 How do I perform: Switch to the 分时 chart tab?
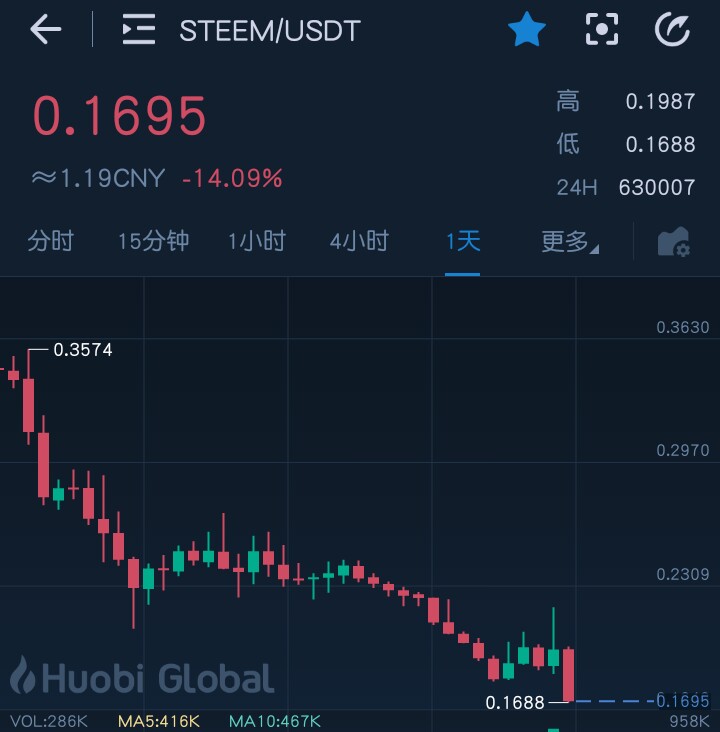(50, 241)
